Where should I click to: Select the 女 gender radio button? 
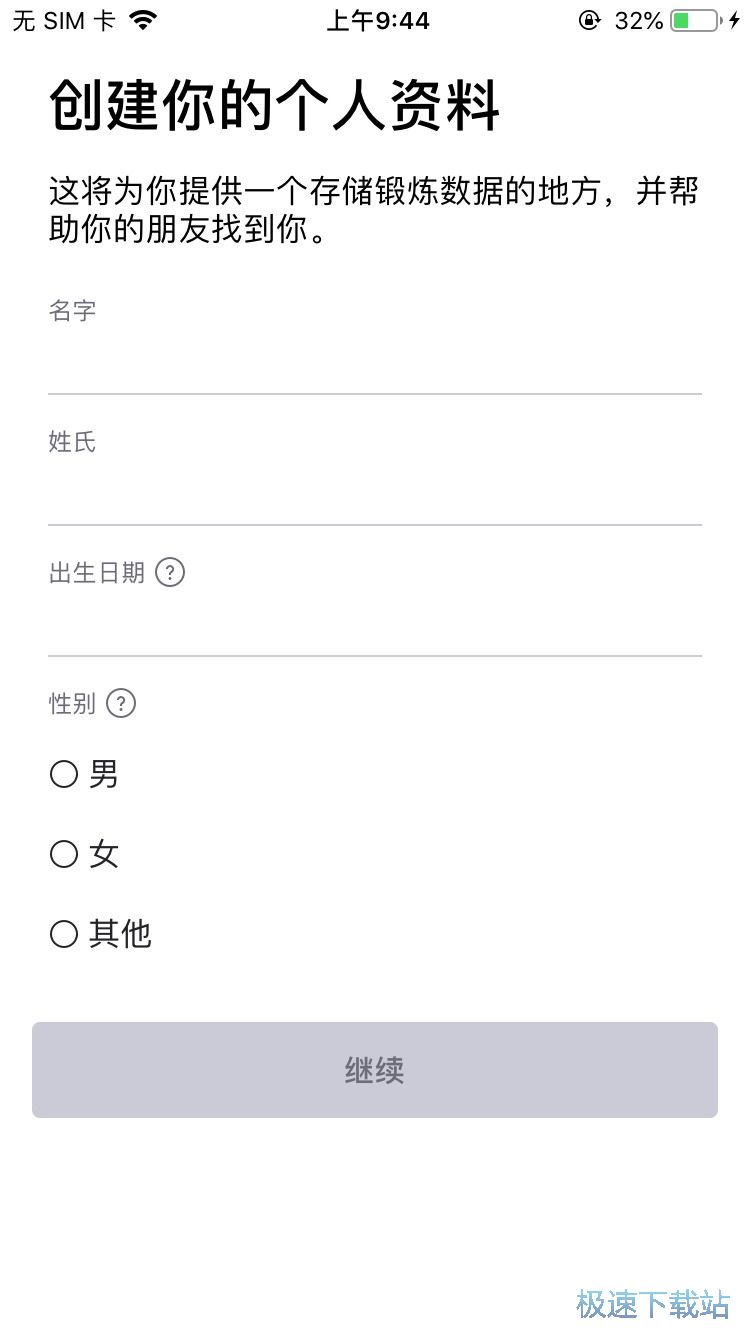pos(64,854)
